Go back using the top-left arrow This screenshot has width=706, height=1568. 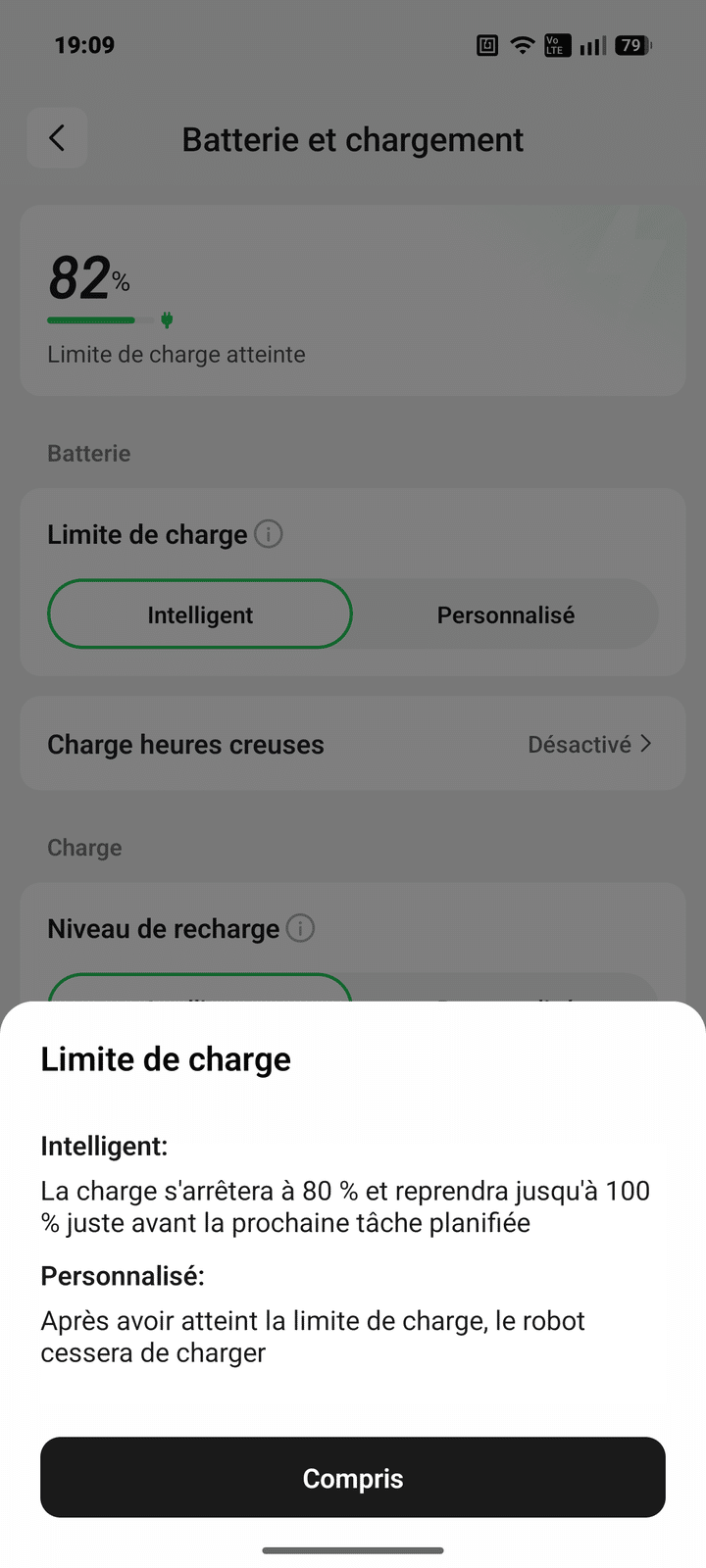[57, 138]
